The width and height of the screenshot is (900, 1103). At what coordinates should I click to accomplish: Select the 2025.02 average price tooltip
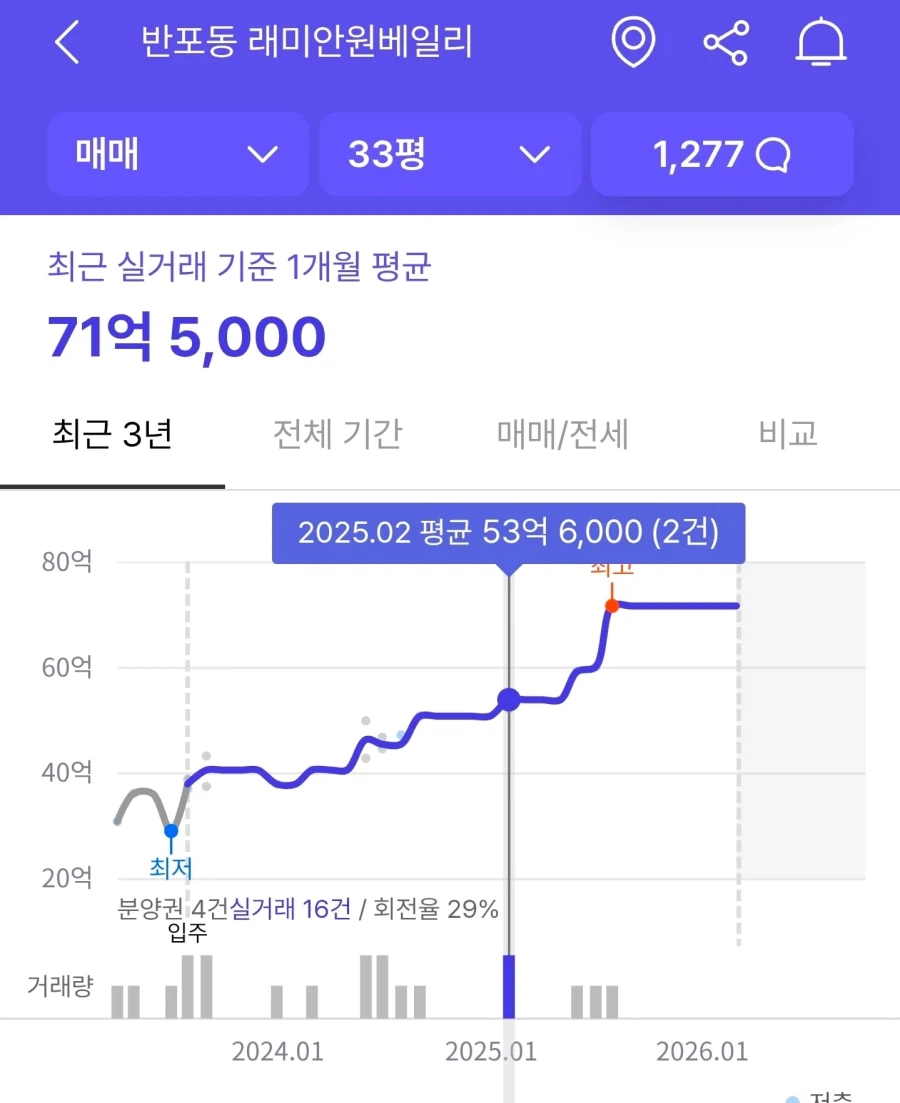[x=509, y=532]
